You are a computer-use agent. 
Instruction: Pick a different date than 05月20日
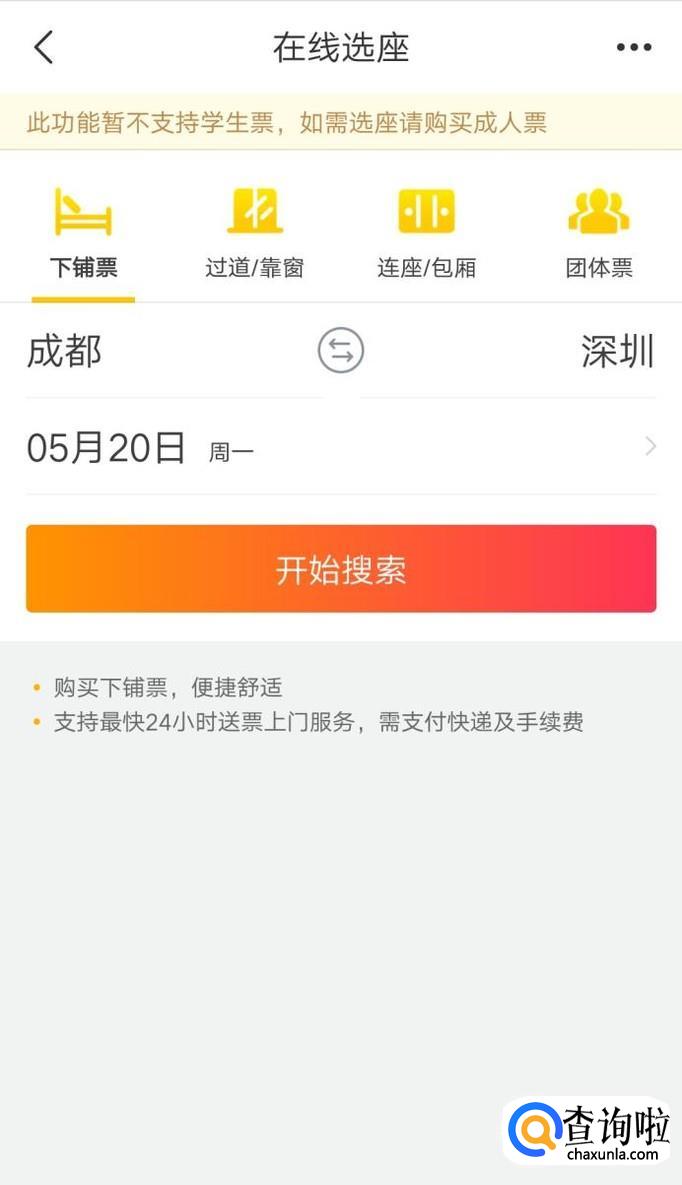340,447
